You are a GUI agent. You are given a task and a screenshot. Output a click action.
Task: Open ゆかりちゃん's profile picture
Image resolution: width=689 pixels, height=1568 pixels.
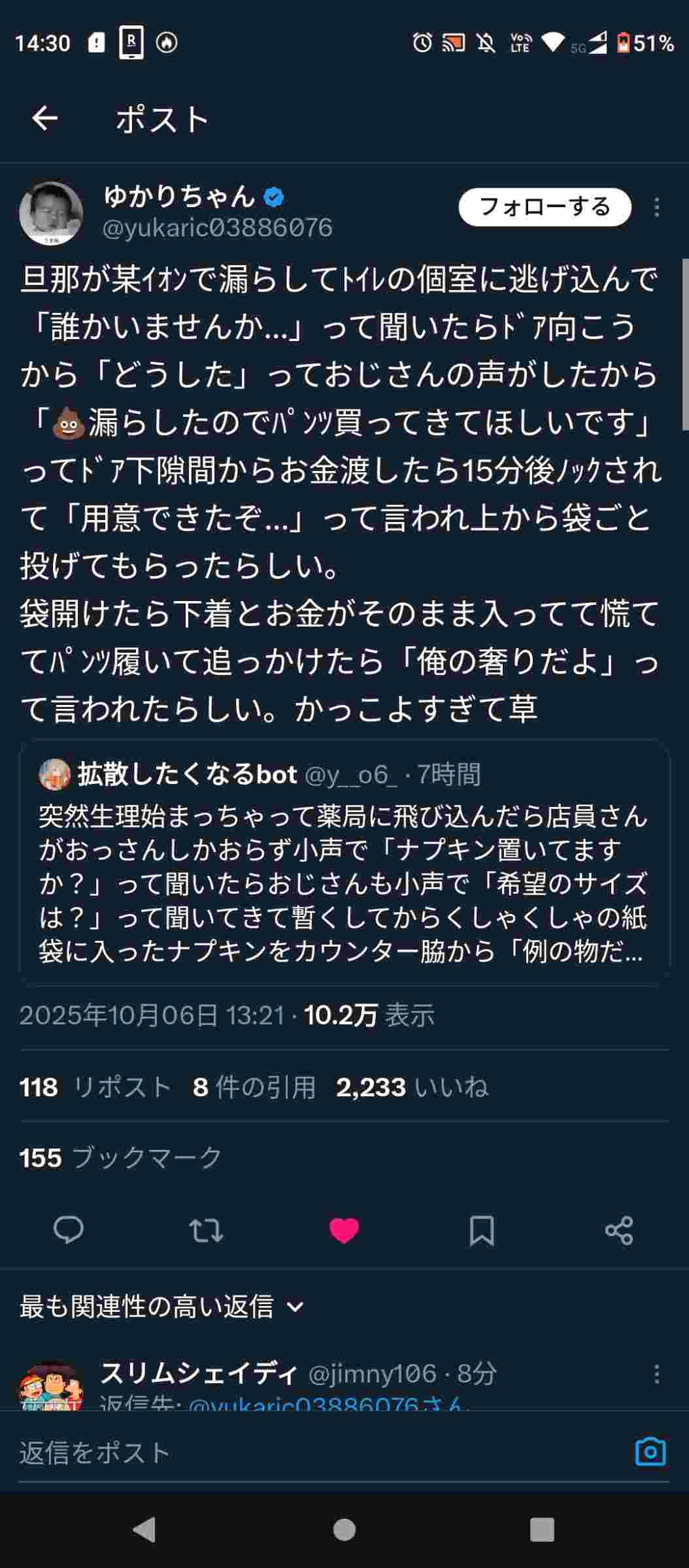(51, 214)
